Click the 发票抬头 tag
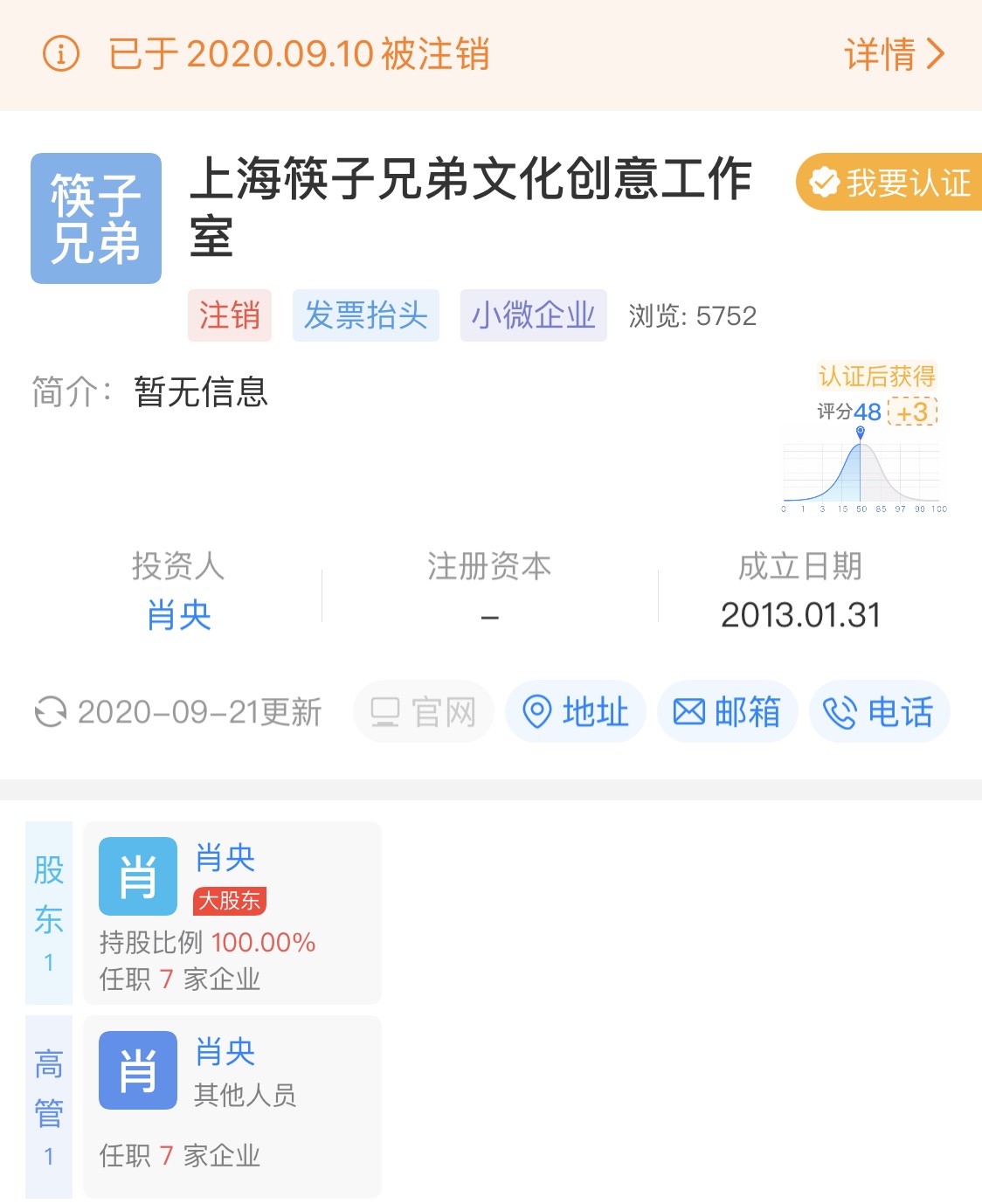 pyautogui.click(x=365, y=316)
